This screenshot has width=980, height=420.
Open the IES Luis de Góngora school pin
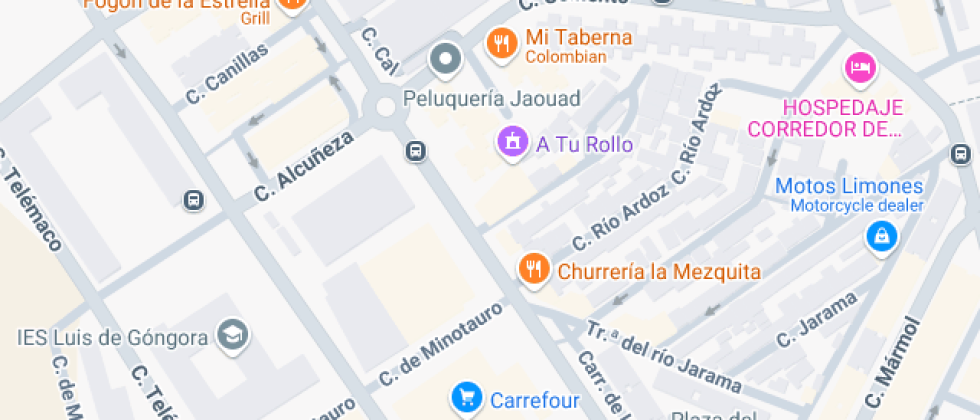point(233,336)
